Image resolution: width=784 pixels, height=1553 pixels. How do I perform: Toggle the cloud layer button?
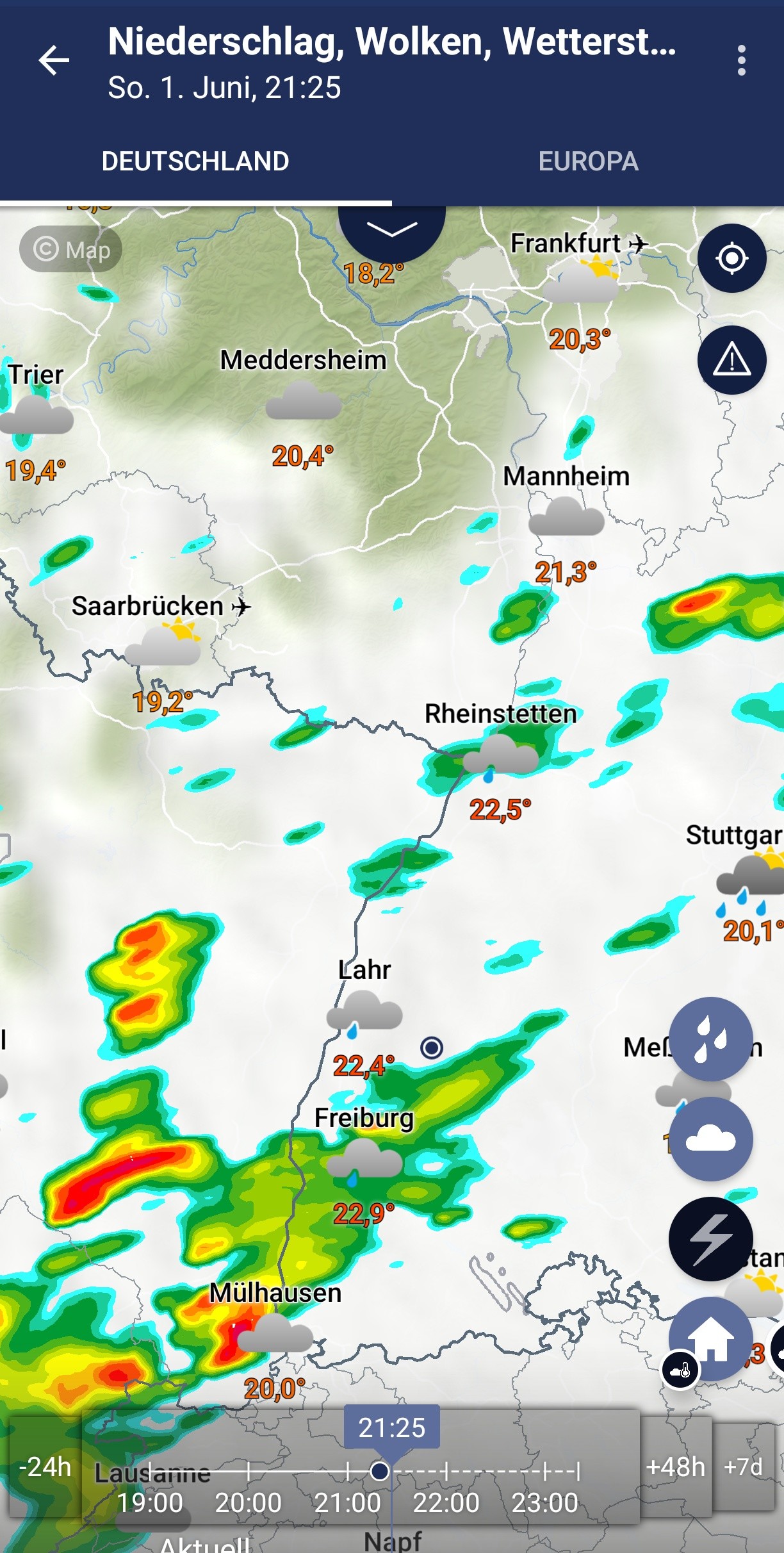711,1139
